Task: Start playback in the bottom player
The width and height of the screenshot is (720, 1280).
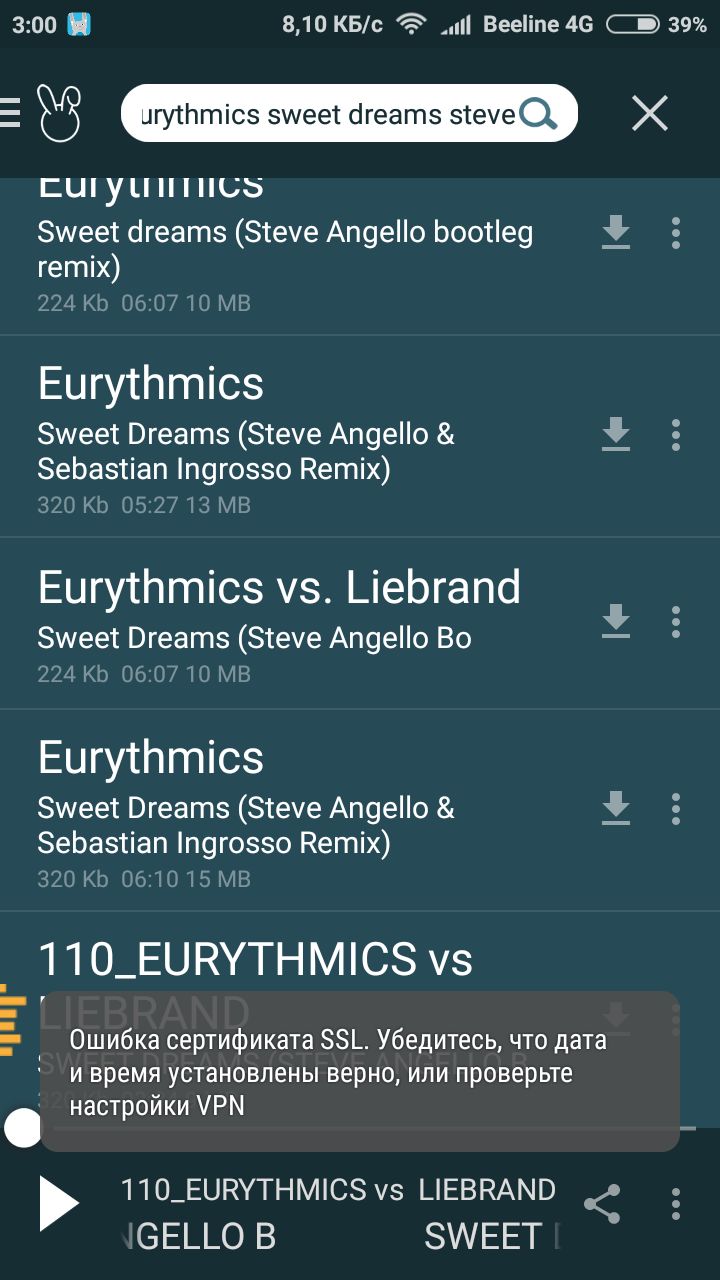Action: click(58, 1203)
